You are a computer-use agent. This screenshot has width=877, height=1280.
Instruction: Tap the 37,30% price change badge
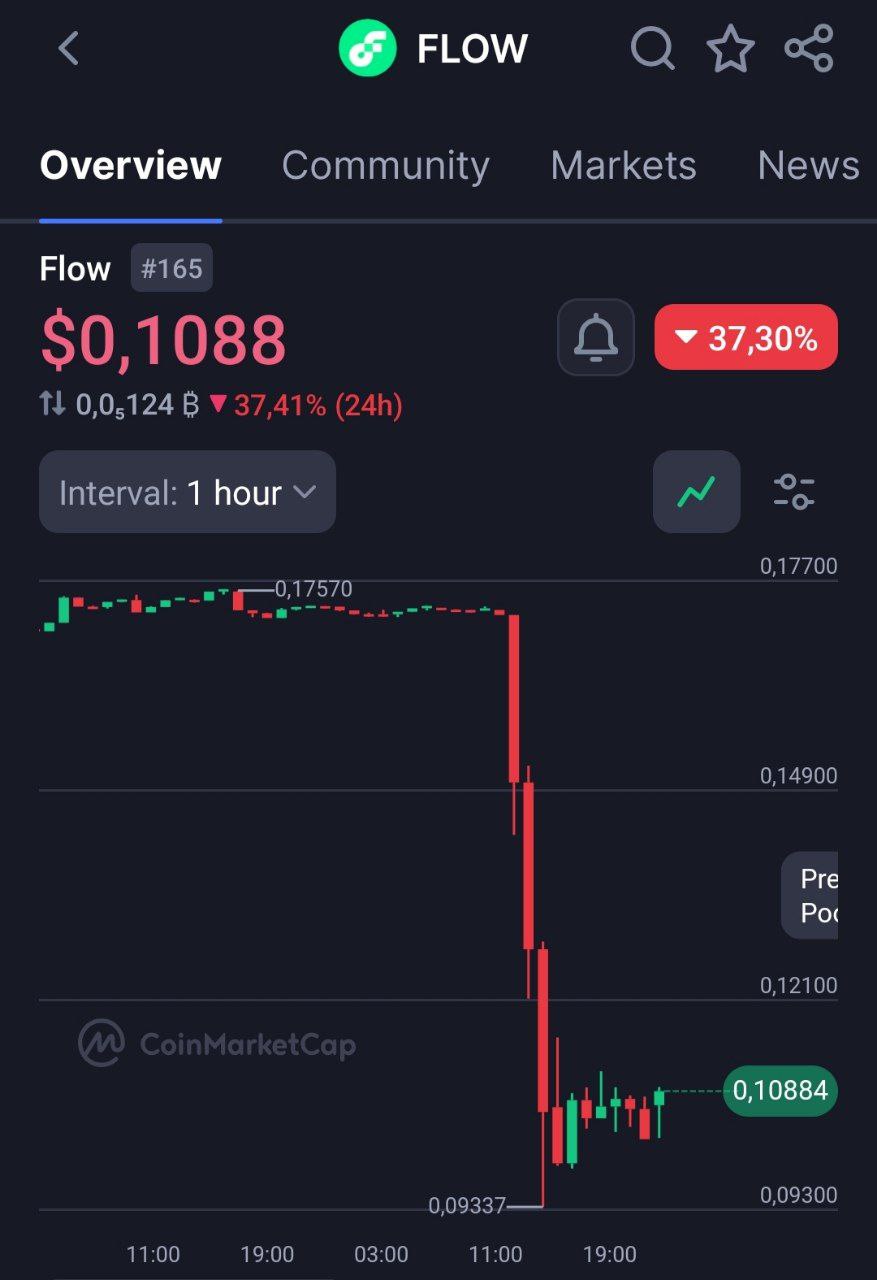point(746,338)
